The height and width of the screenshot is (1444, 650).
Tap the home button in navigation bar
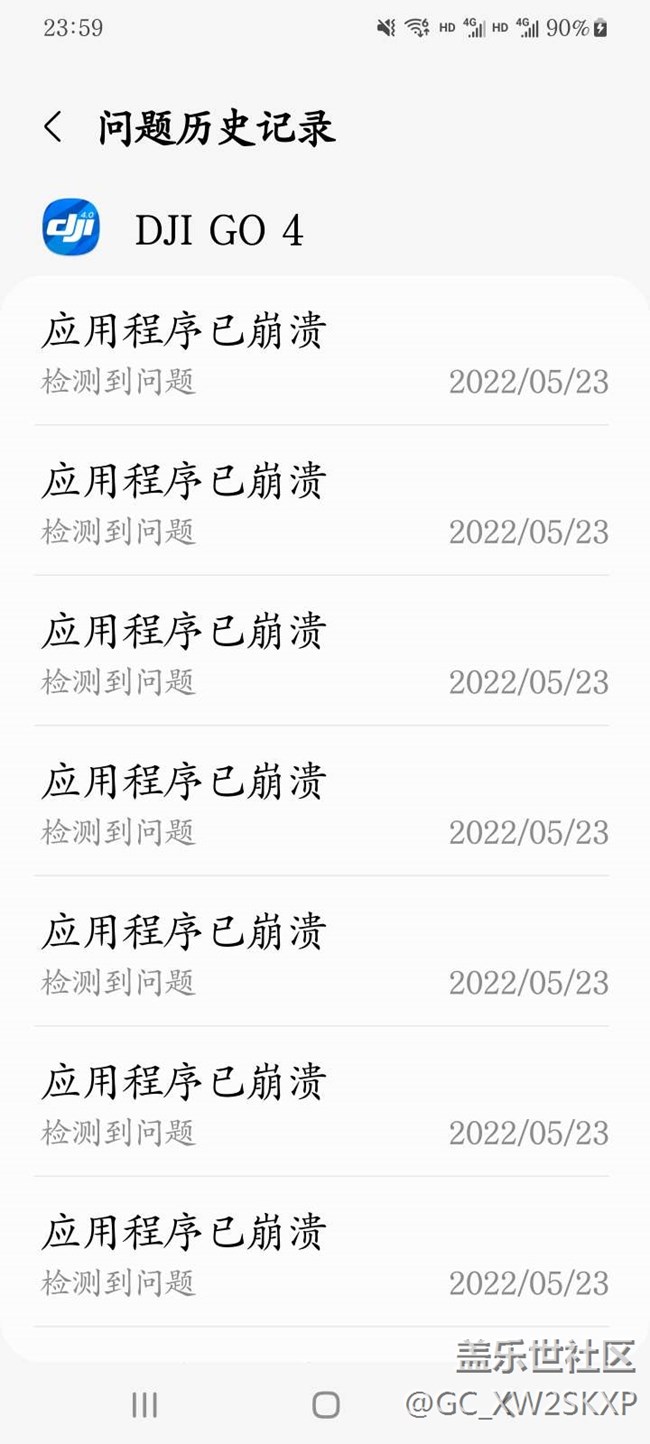click(326, 1405)
